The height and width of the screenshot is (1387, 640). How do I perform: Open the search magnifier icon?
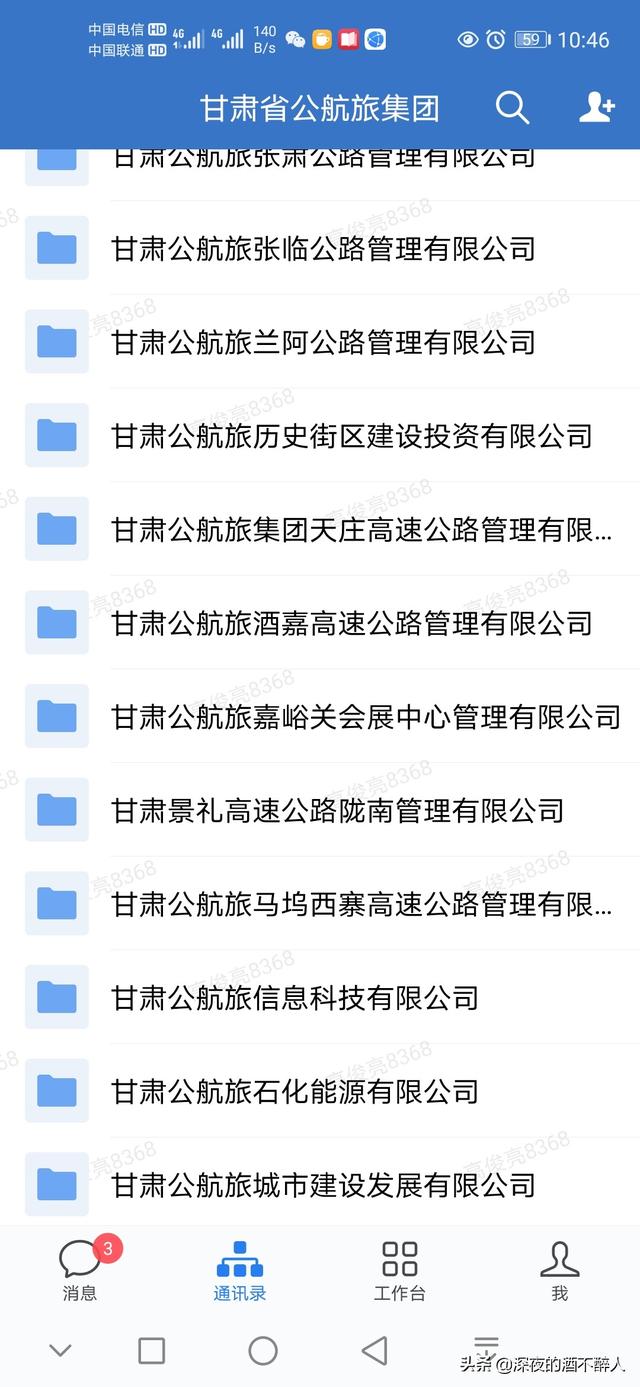[512, 106]
